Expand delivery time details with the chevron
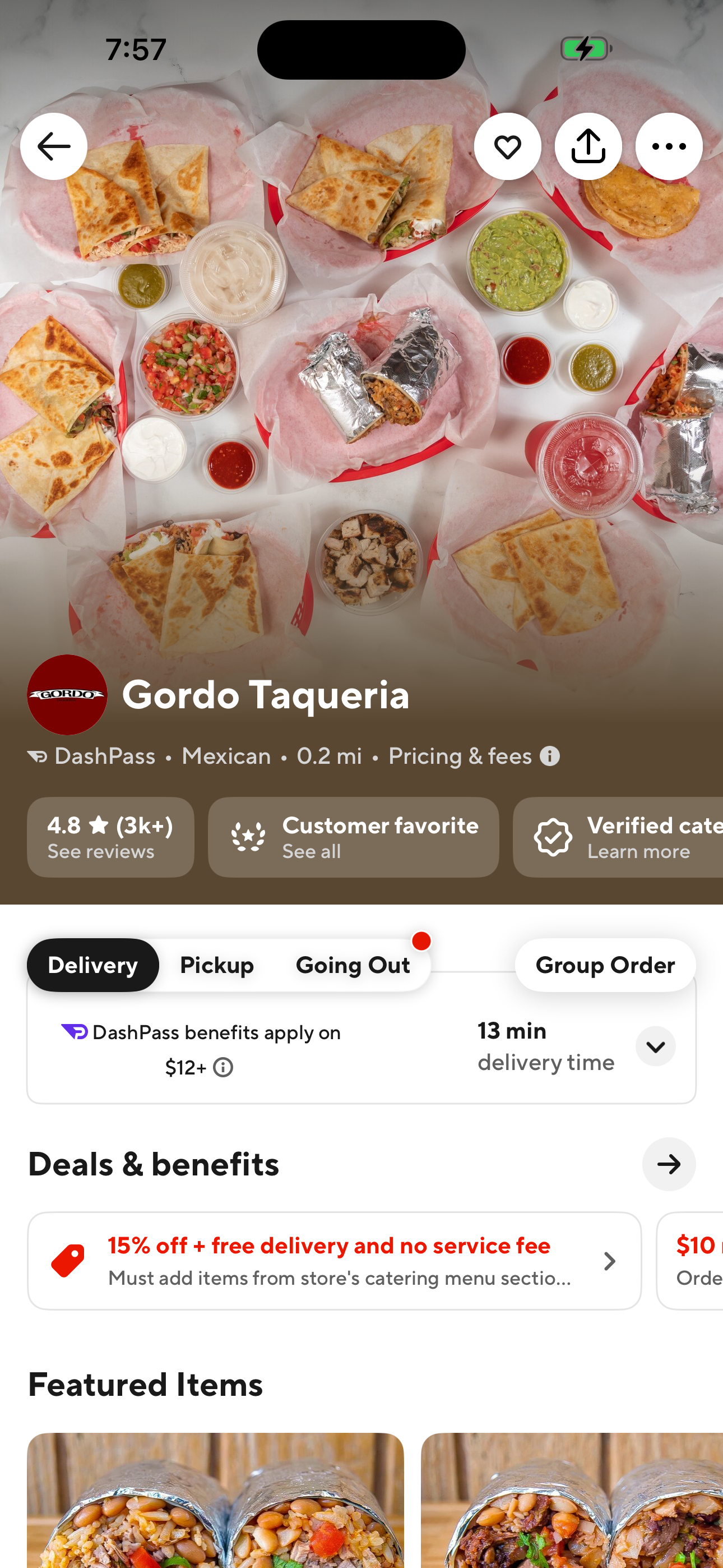723x1568 pixels. coord(655,1046)
